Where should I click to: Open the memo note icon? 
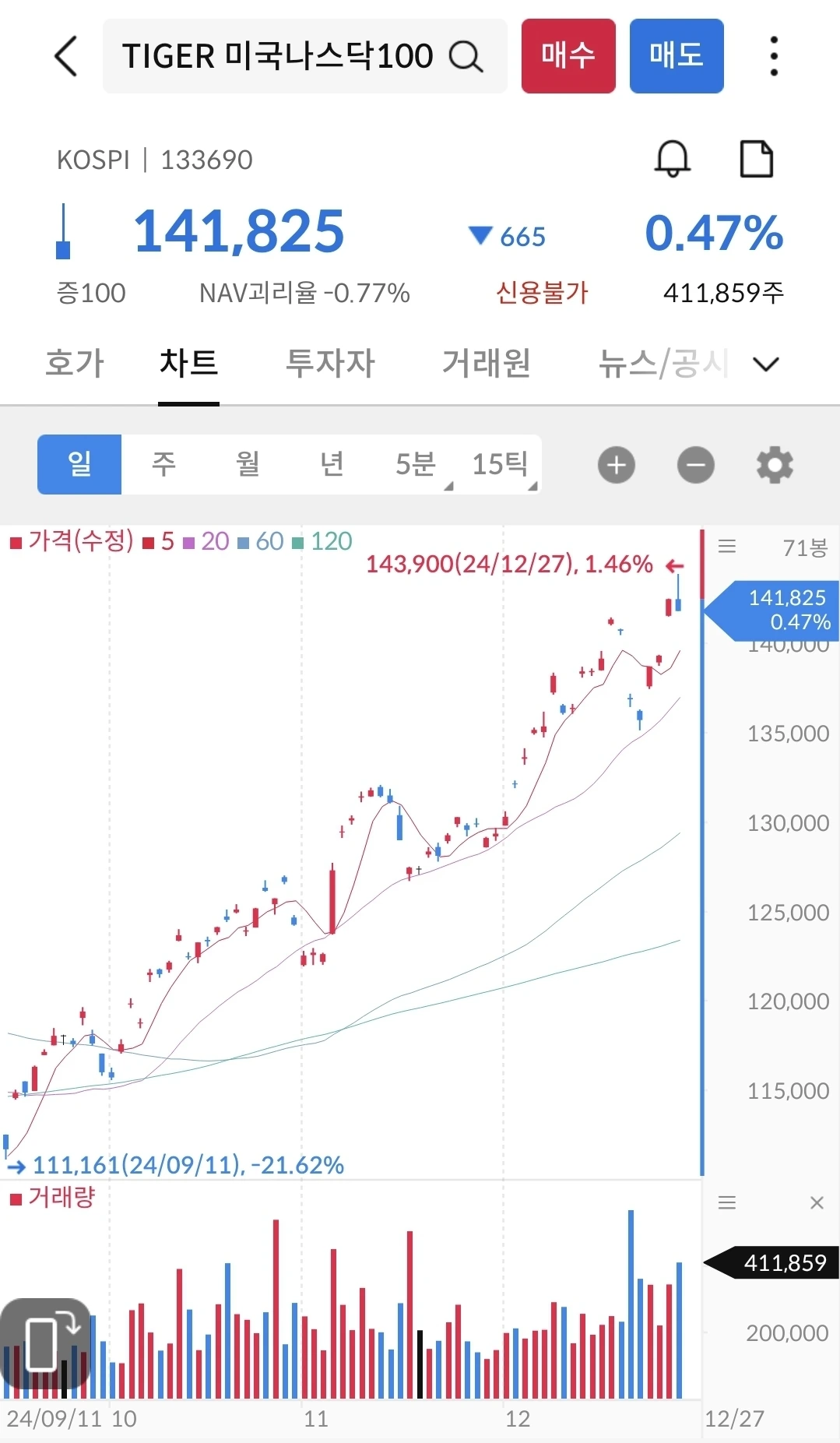(x=755, y=159)
